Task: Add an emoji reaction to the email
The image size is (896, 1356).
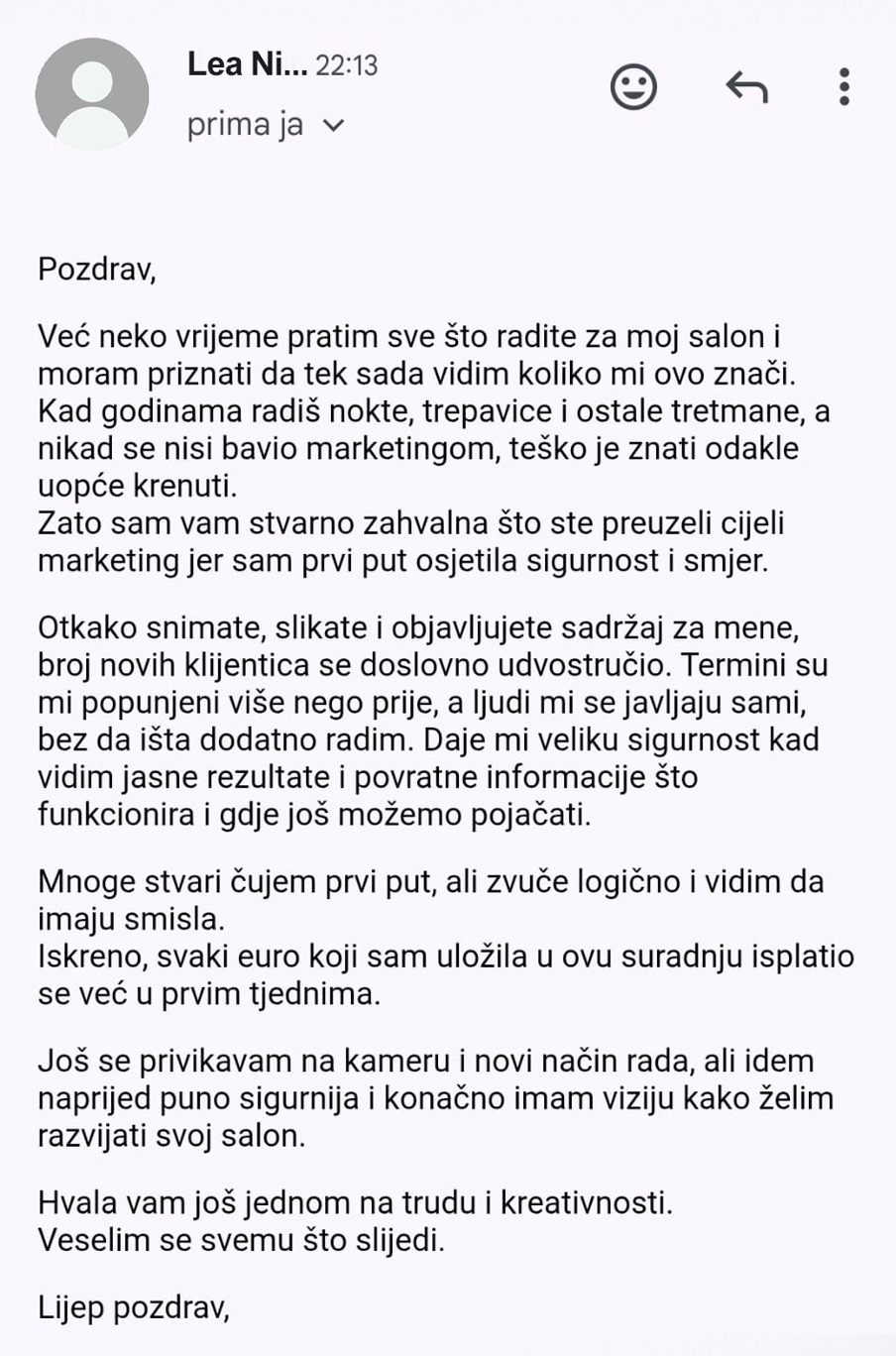Action: 633,87
